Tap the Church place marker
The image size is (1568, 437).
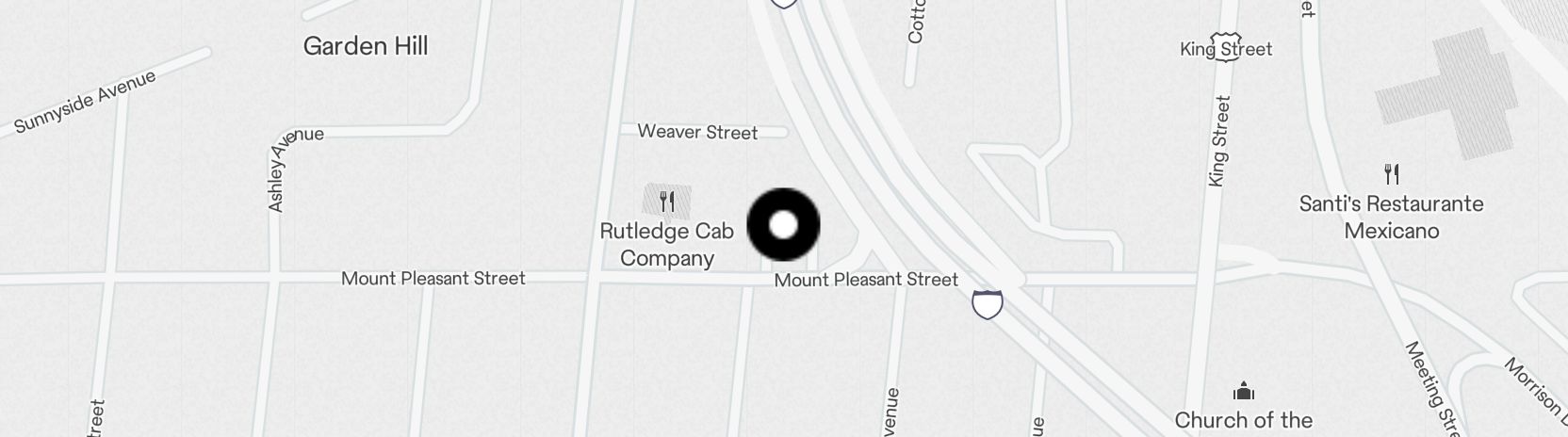[1244, 391]
